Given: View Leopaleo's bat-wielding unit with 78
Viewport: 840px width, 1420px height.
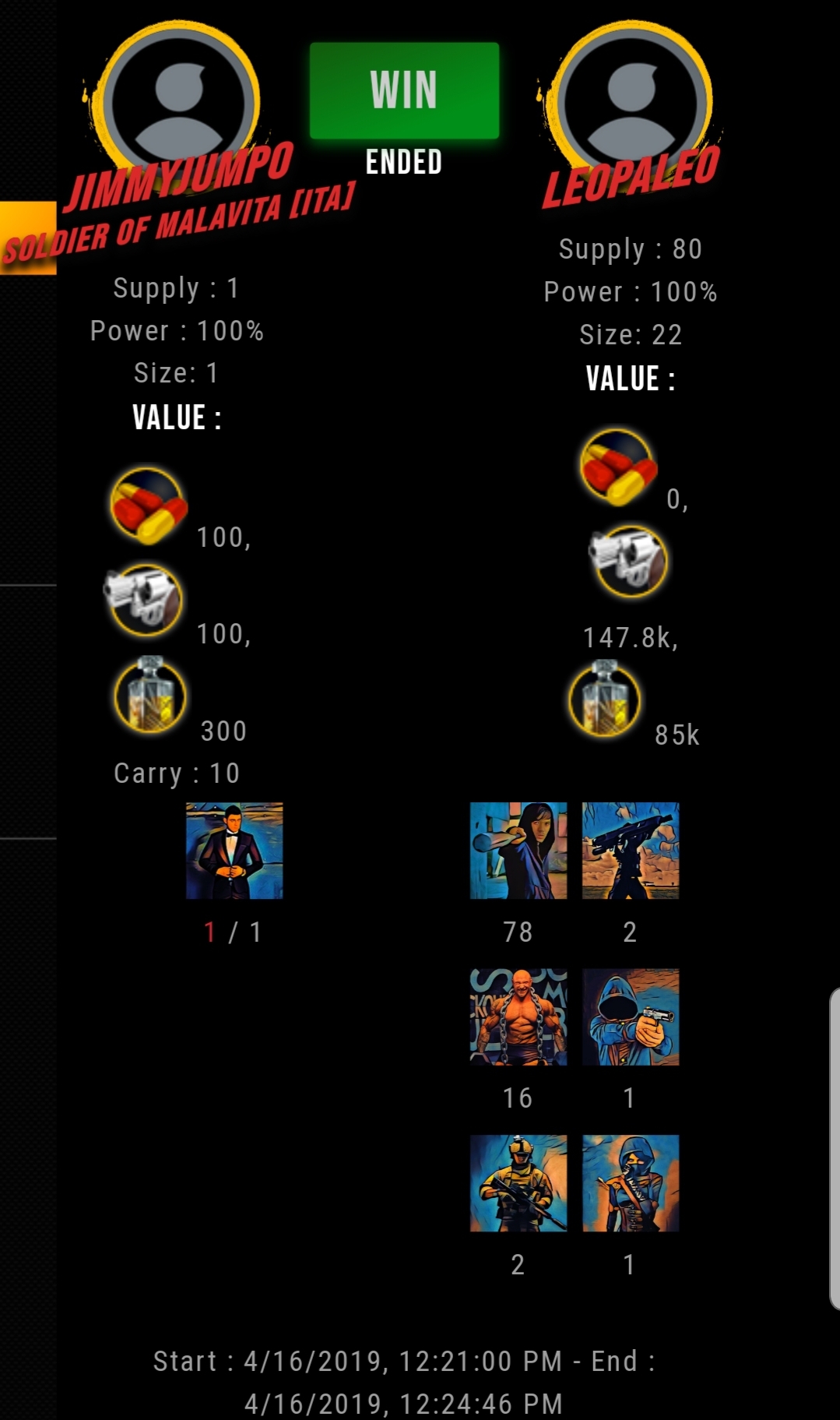Looking at the screenshot, I should click(x=518, y=851).
